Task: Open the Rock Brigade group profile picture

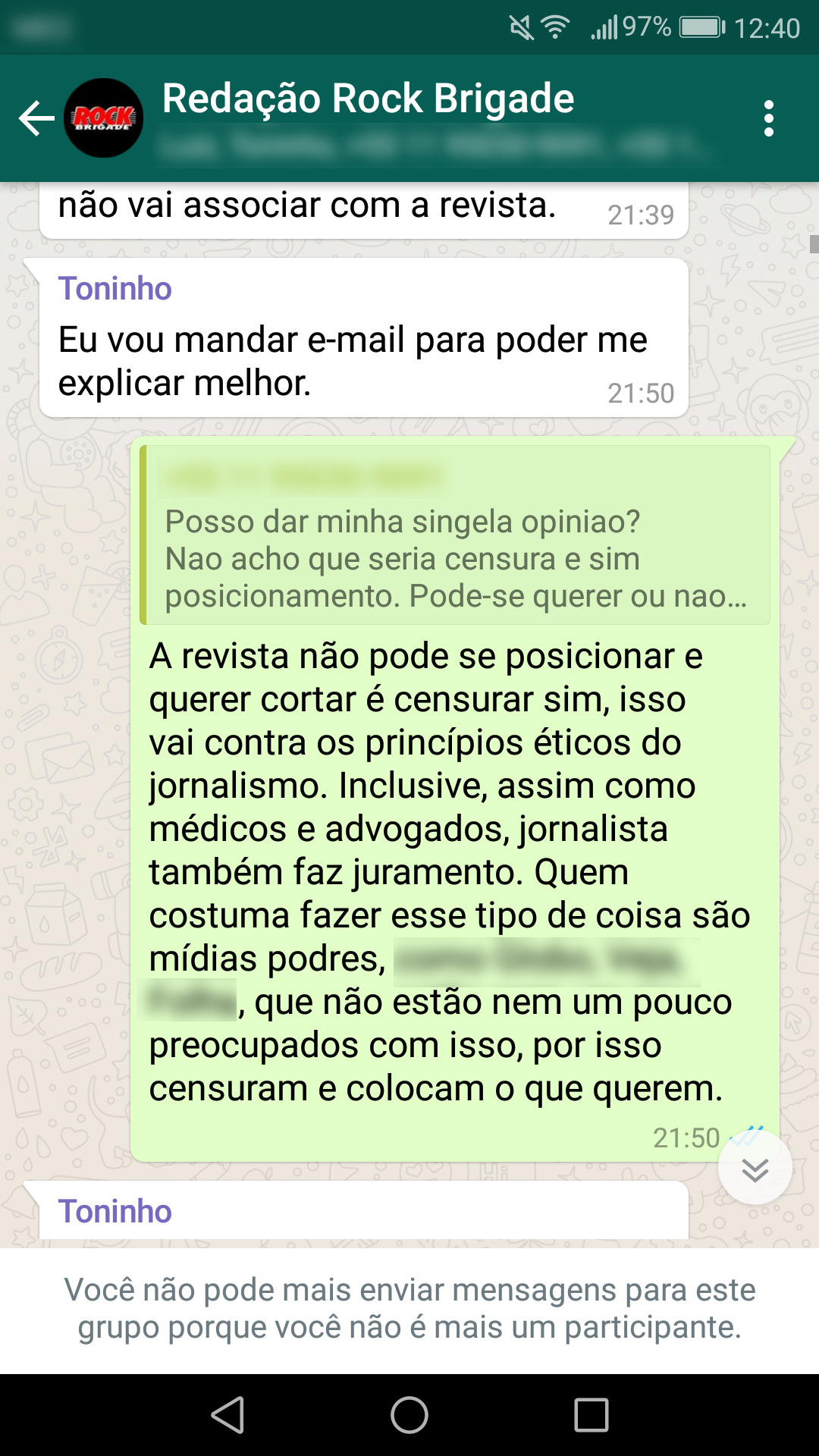Action: click(104, 118)
